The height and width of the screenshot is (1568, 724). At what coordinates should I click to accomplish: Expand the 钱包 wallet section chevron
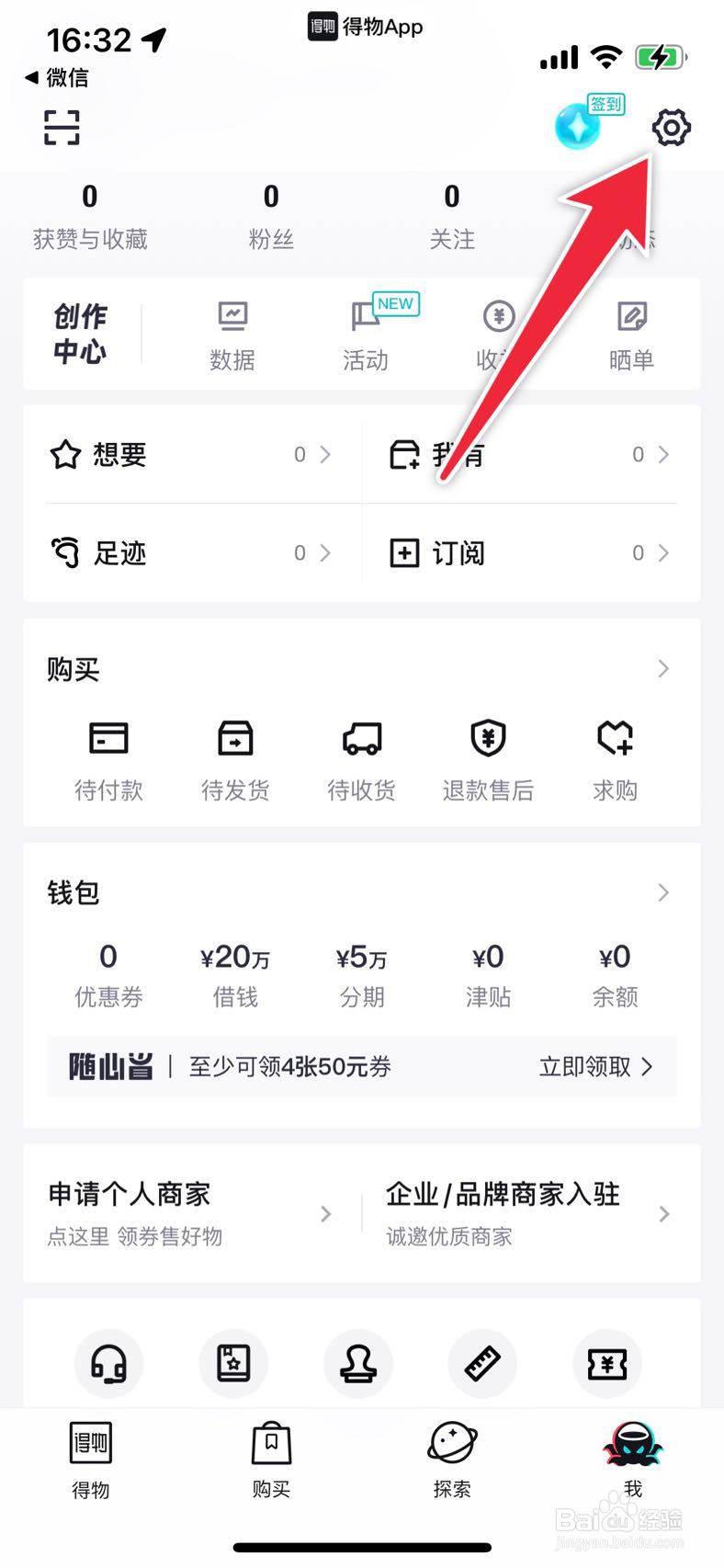tap(663, 892)
